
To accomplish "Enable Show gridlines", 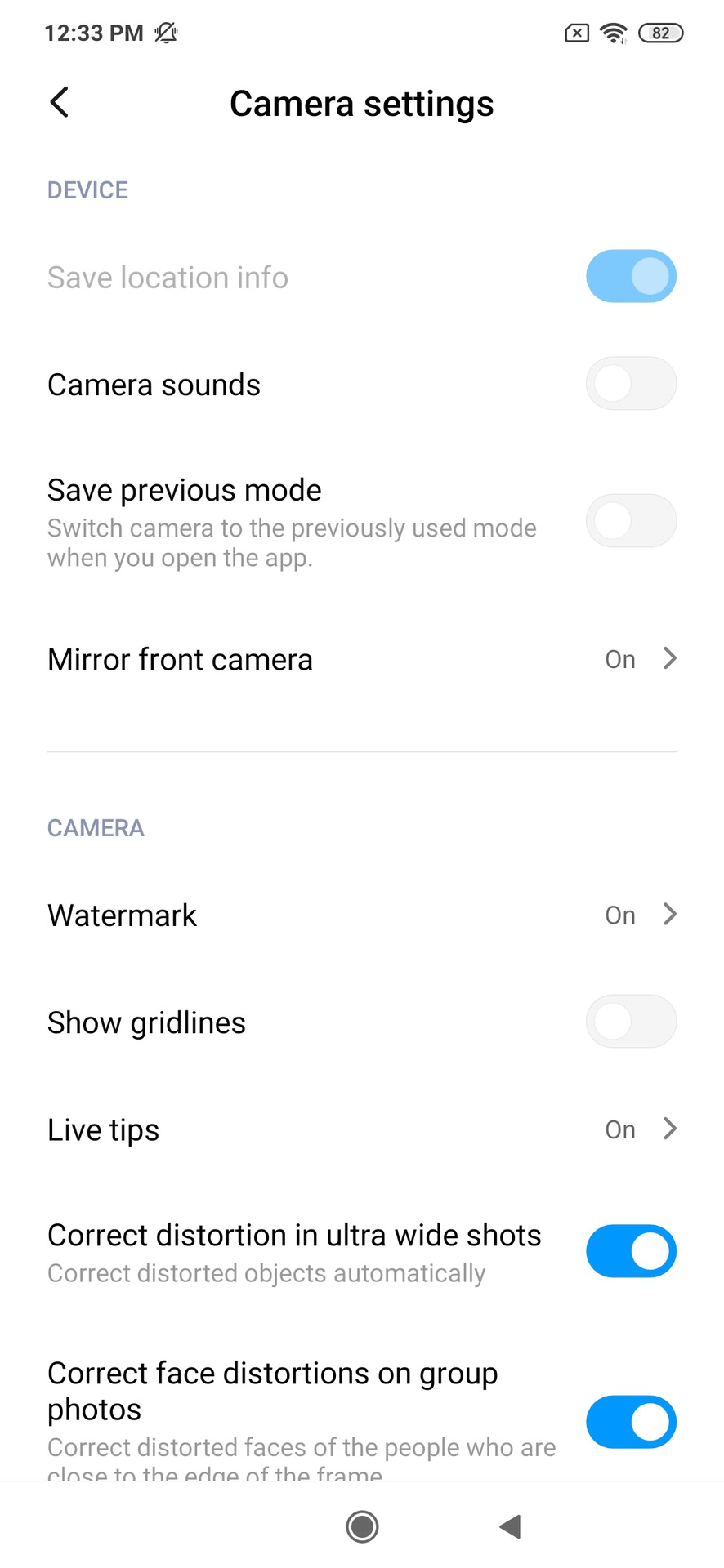I will point(630,1022).
